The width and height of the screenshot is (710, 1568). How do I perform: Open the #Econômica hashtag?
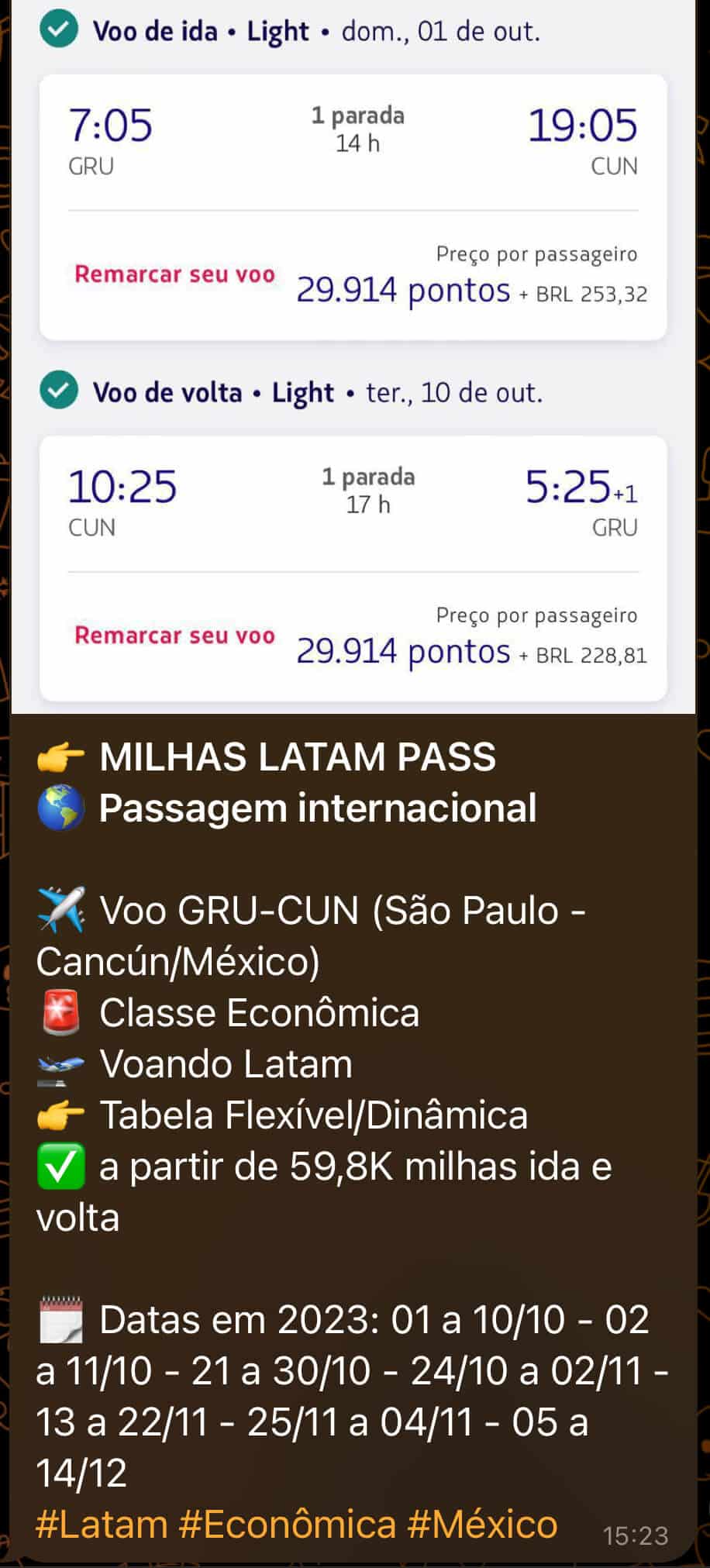coord(287,1524)
